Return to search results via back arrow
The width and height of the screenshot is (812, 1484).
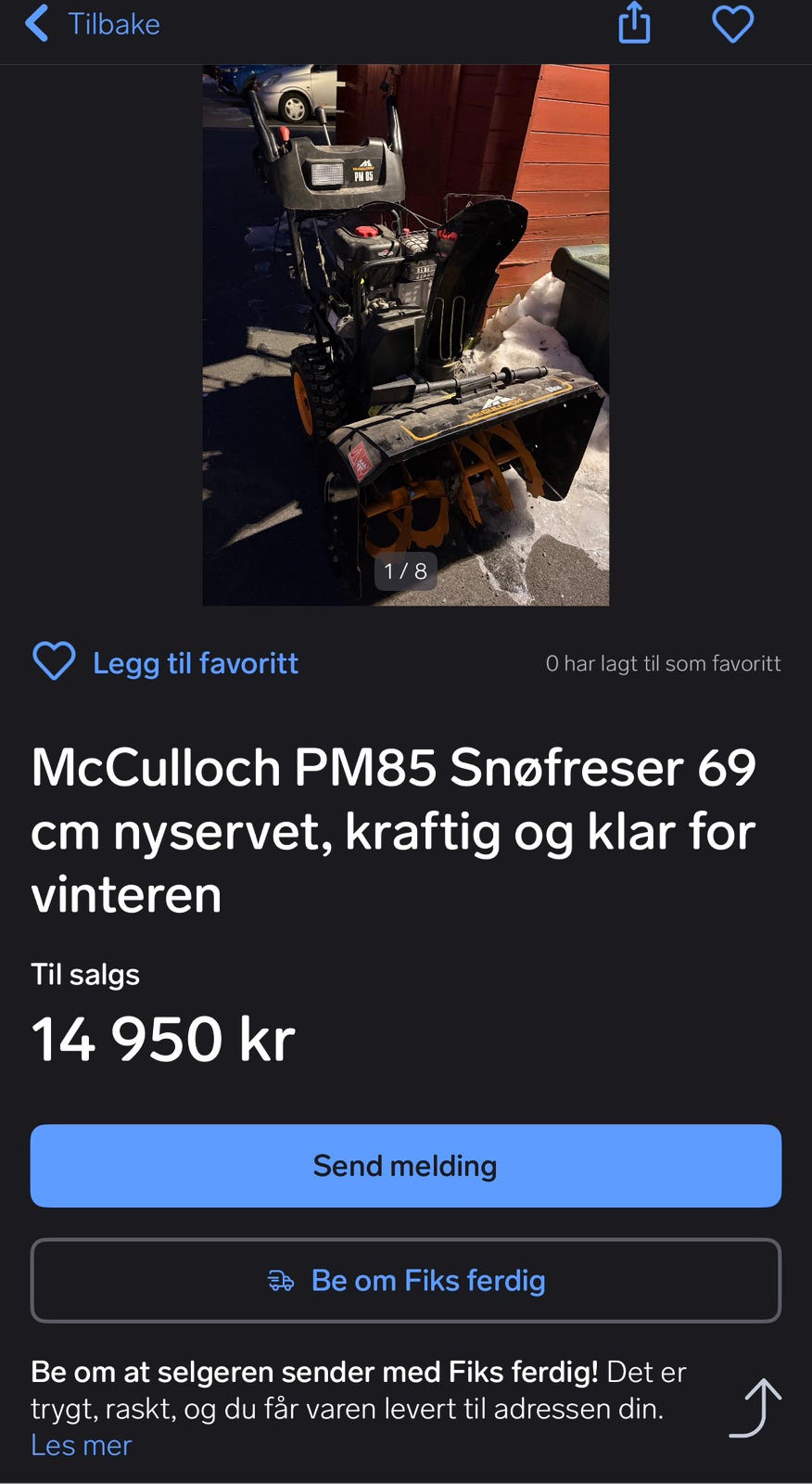(x=37, y=24)
